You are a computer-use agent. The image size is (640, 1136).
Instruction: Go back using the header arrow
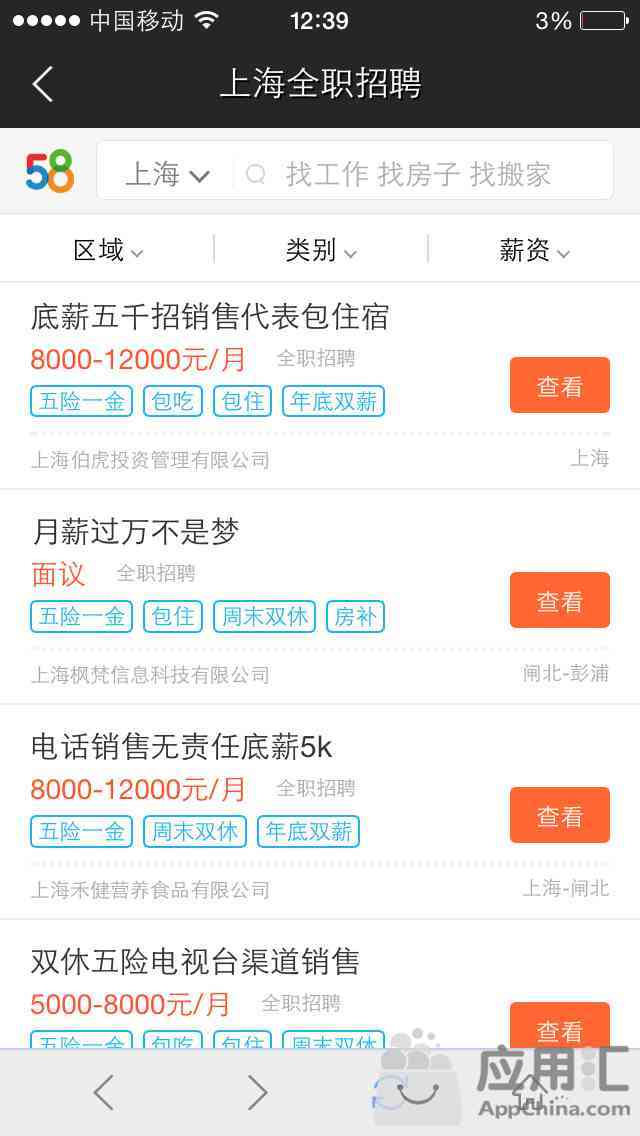coord(42,84)
